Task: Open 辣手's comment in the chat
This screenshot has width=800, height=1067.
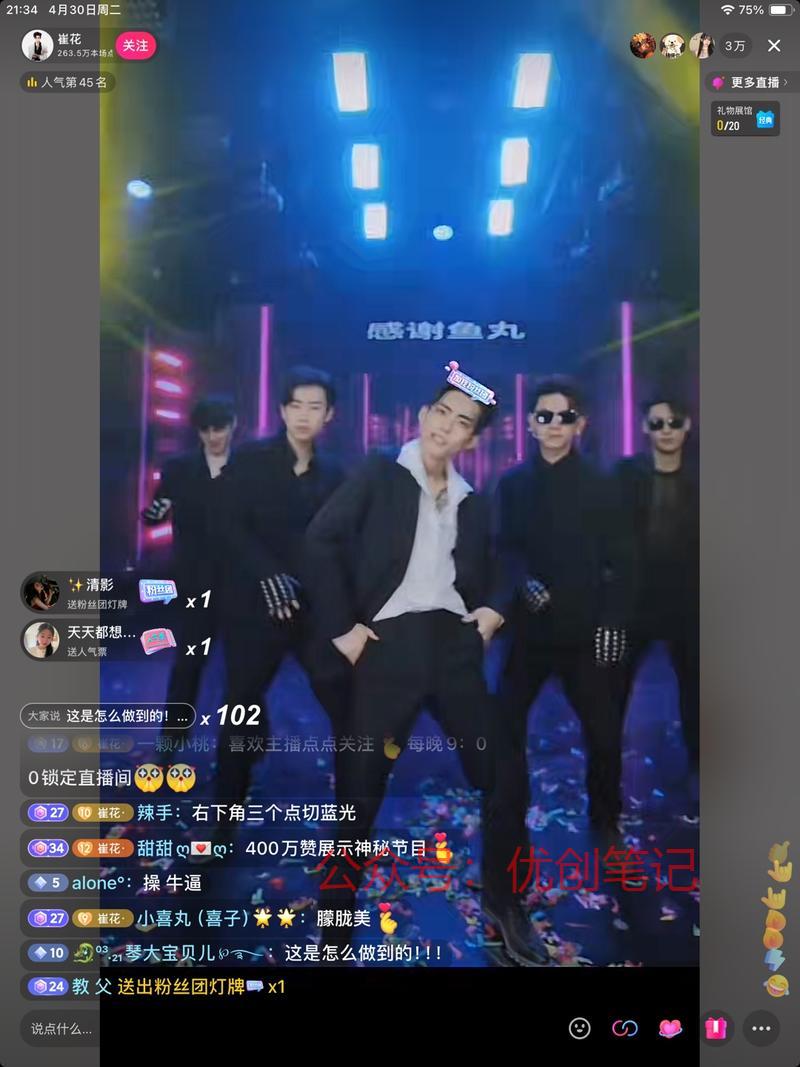Action: point(245,813)
